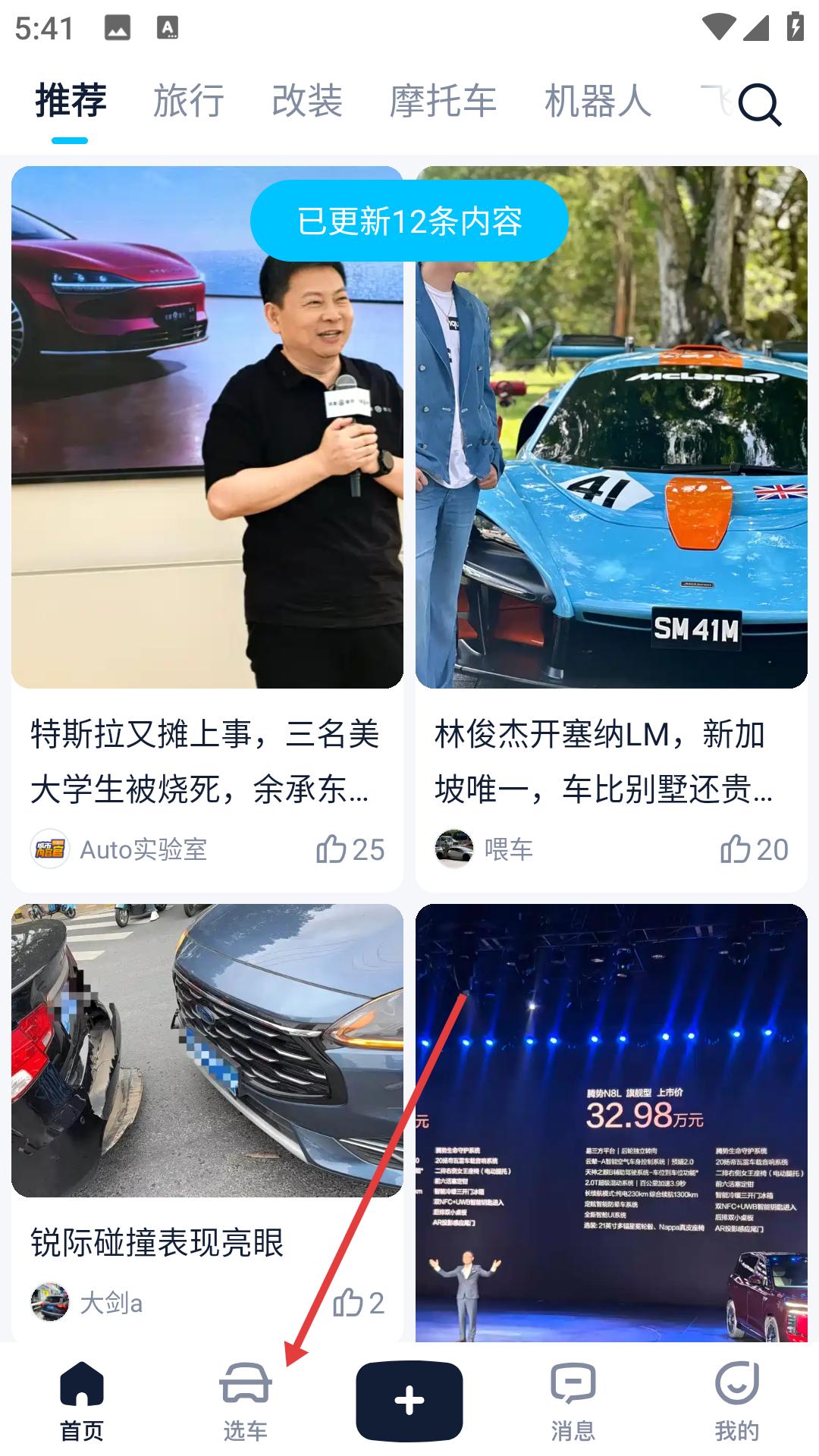This screenshot has height=1456, width=819.
Task: Like the 喂车 post
Action: 754,849
